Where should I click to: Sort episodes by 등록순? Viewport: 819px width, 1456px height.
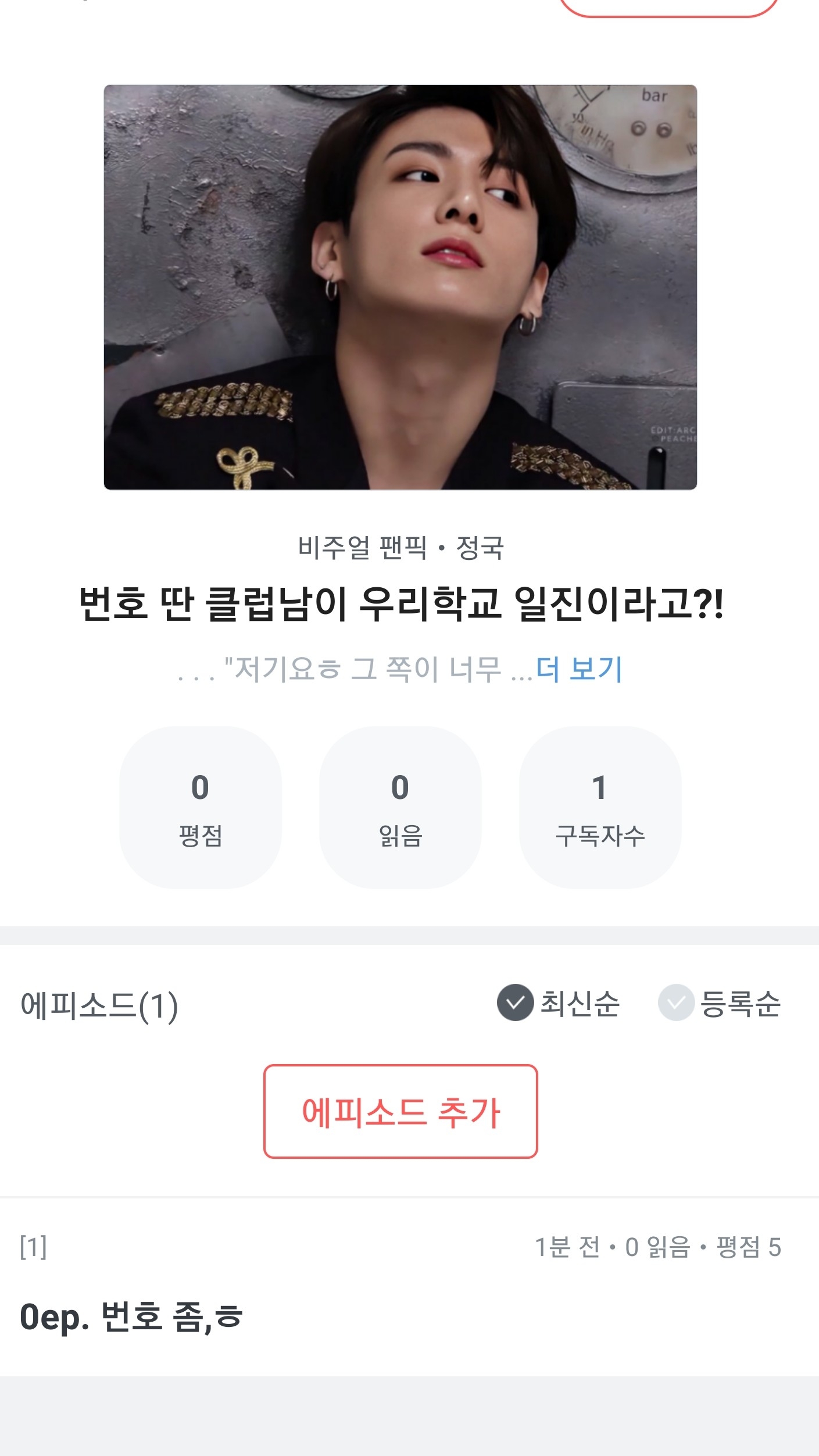[719, 1002]
